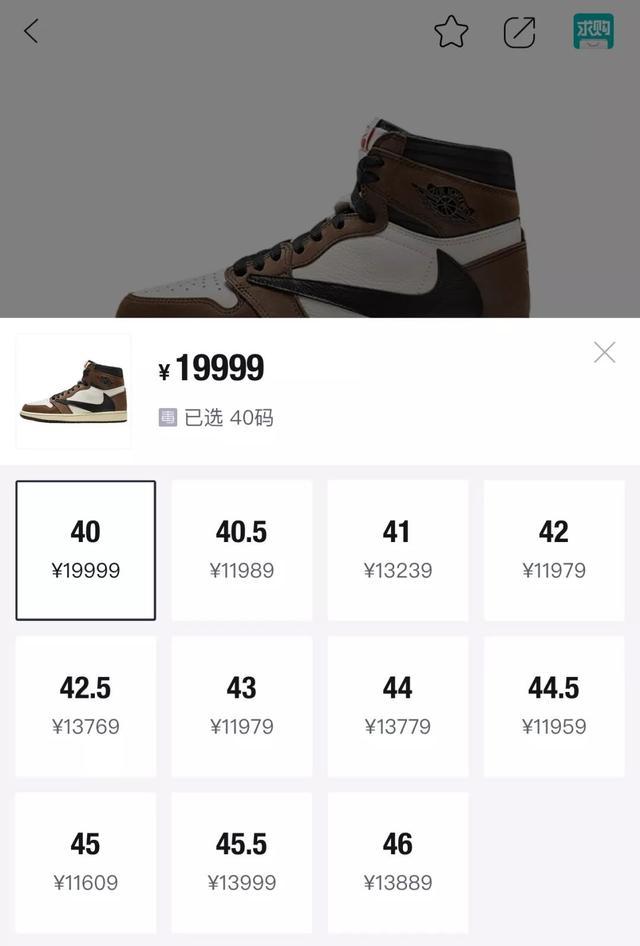This screenshot has width=640, height=946.
Task: Choose size 44.5 at ¥11959
Action: [x=553, y=706]
